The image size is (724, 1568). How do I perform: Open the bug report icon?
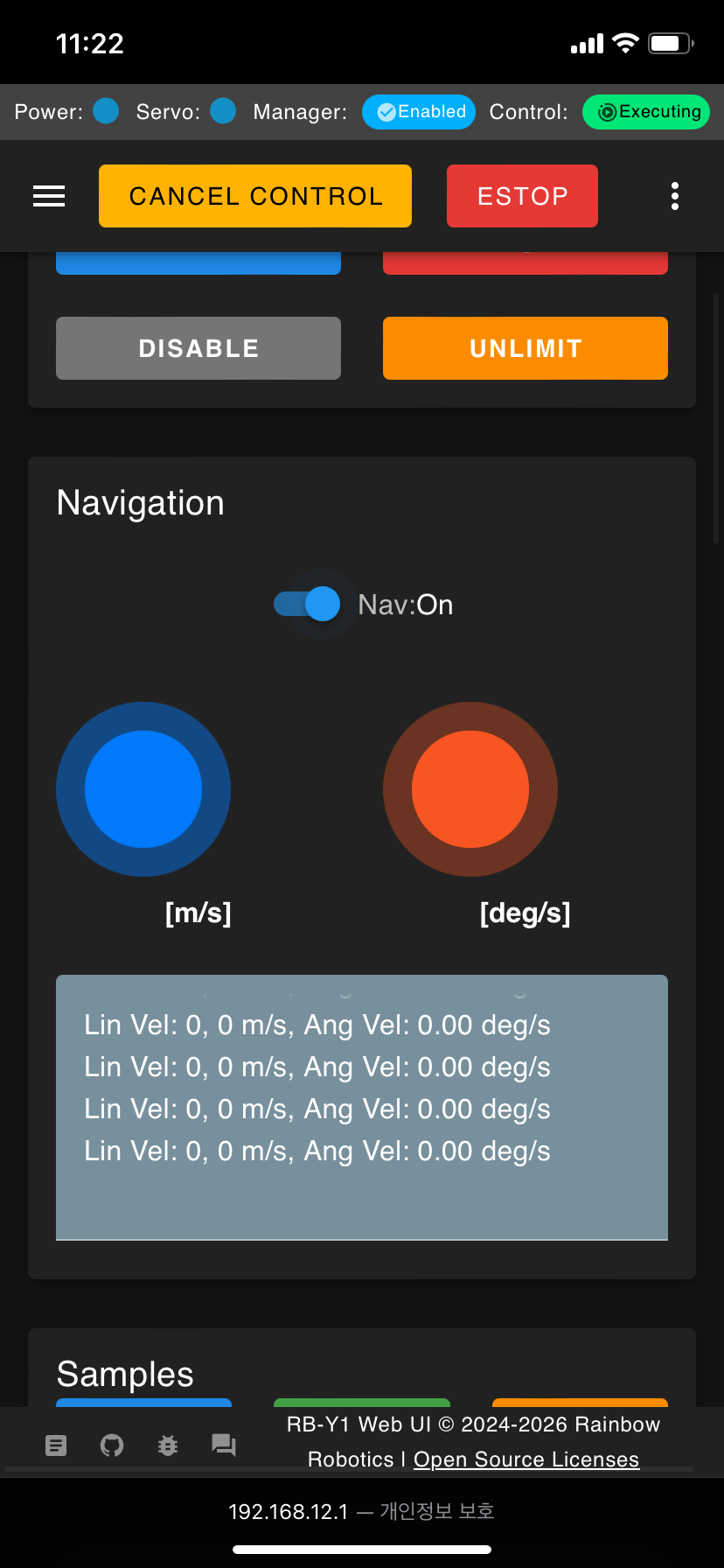(x=168, y=1445)
